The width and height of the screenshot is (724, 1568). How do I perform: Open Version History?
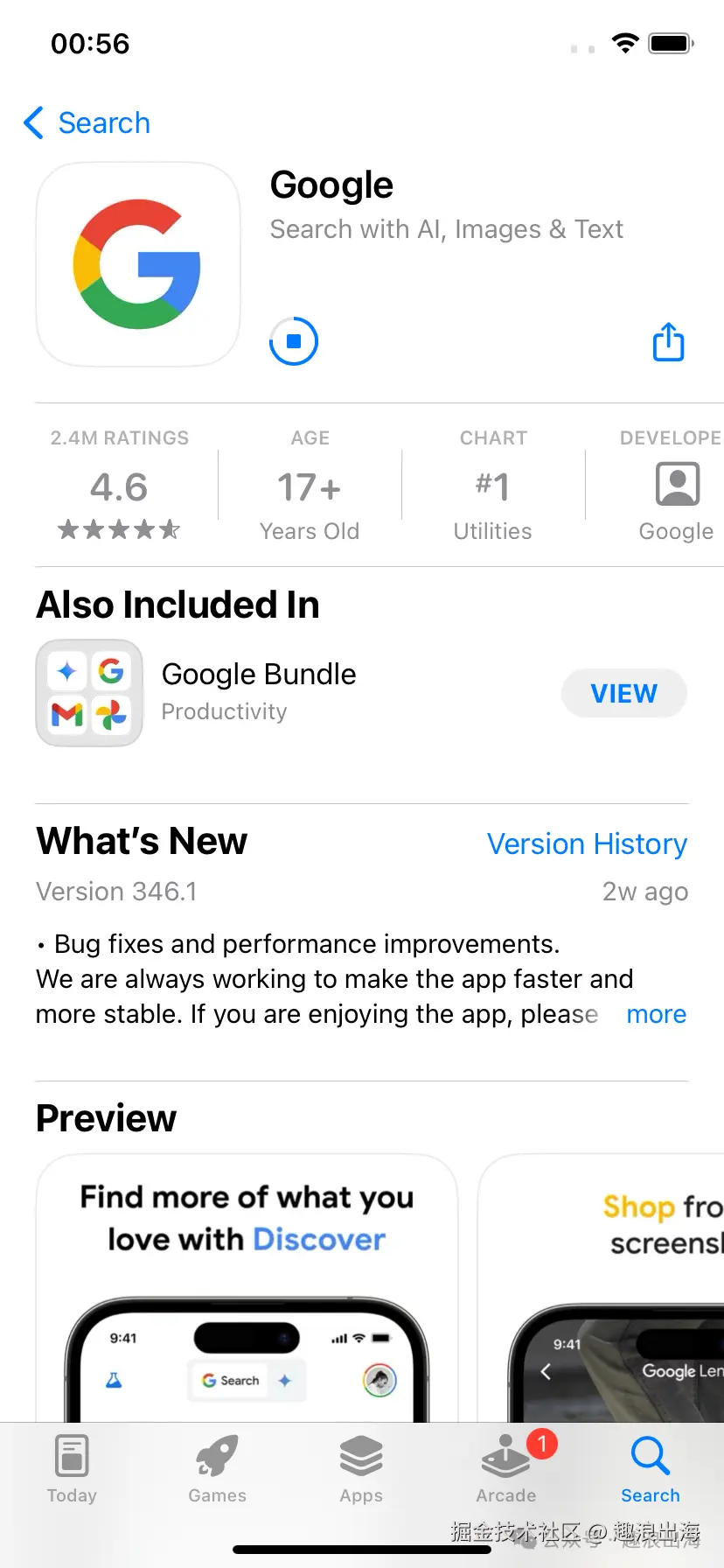pos(587,843)
